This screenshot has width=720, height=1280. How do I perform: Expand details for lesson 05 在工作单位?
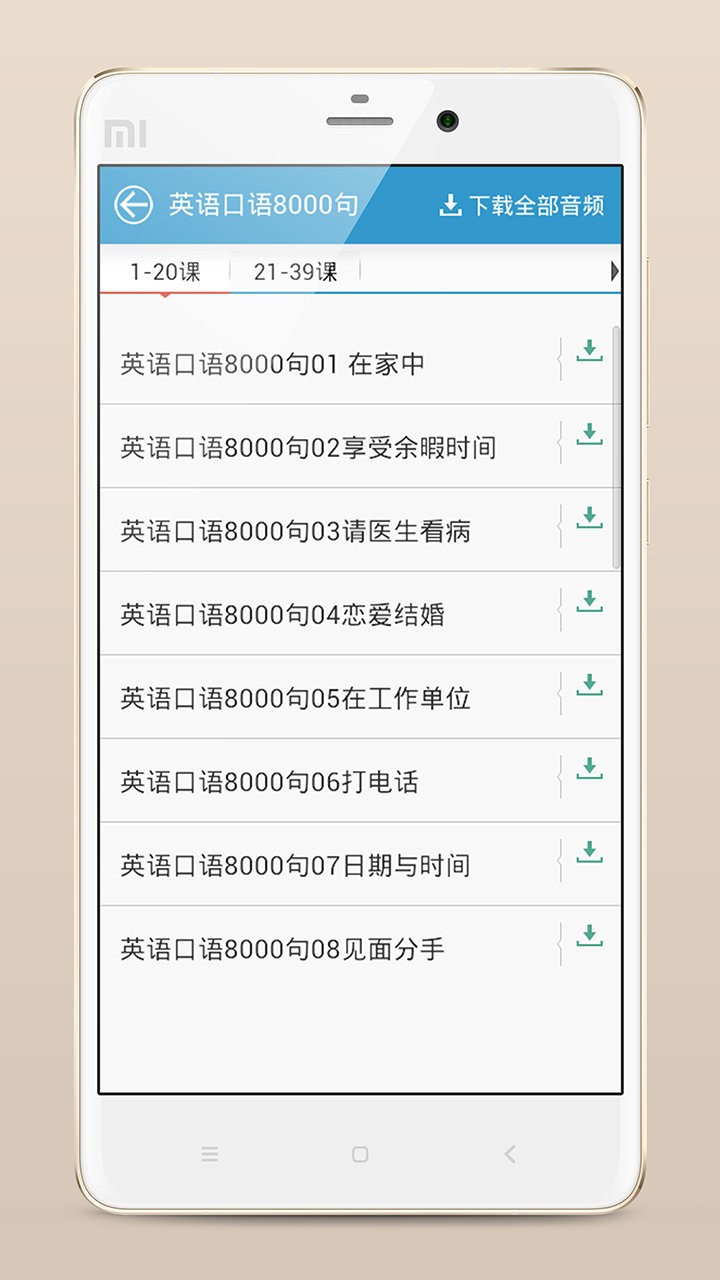tap(558, 690)
